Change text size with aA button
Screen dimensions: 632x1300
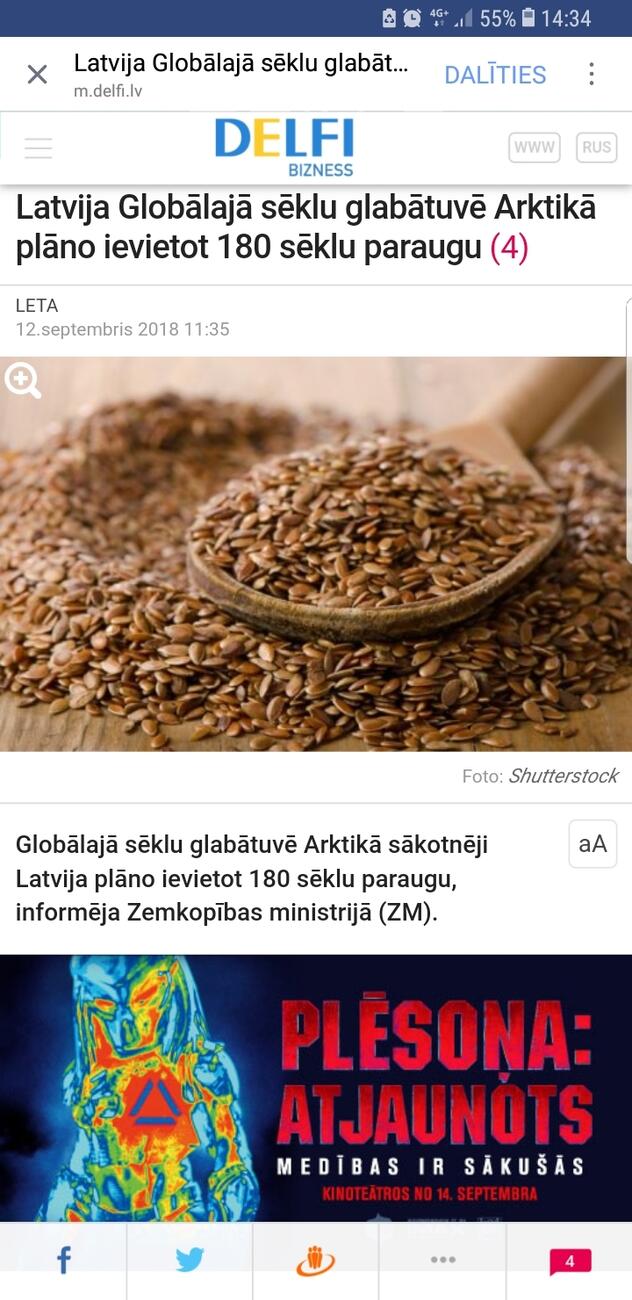(592, 844)
